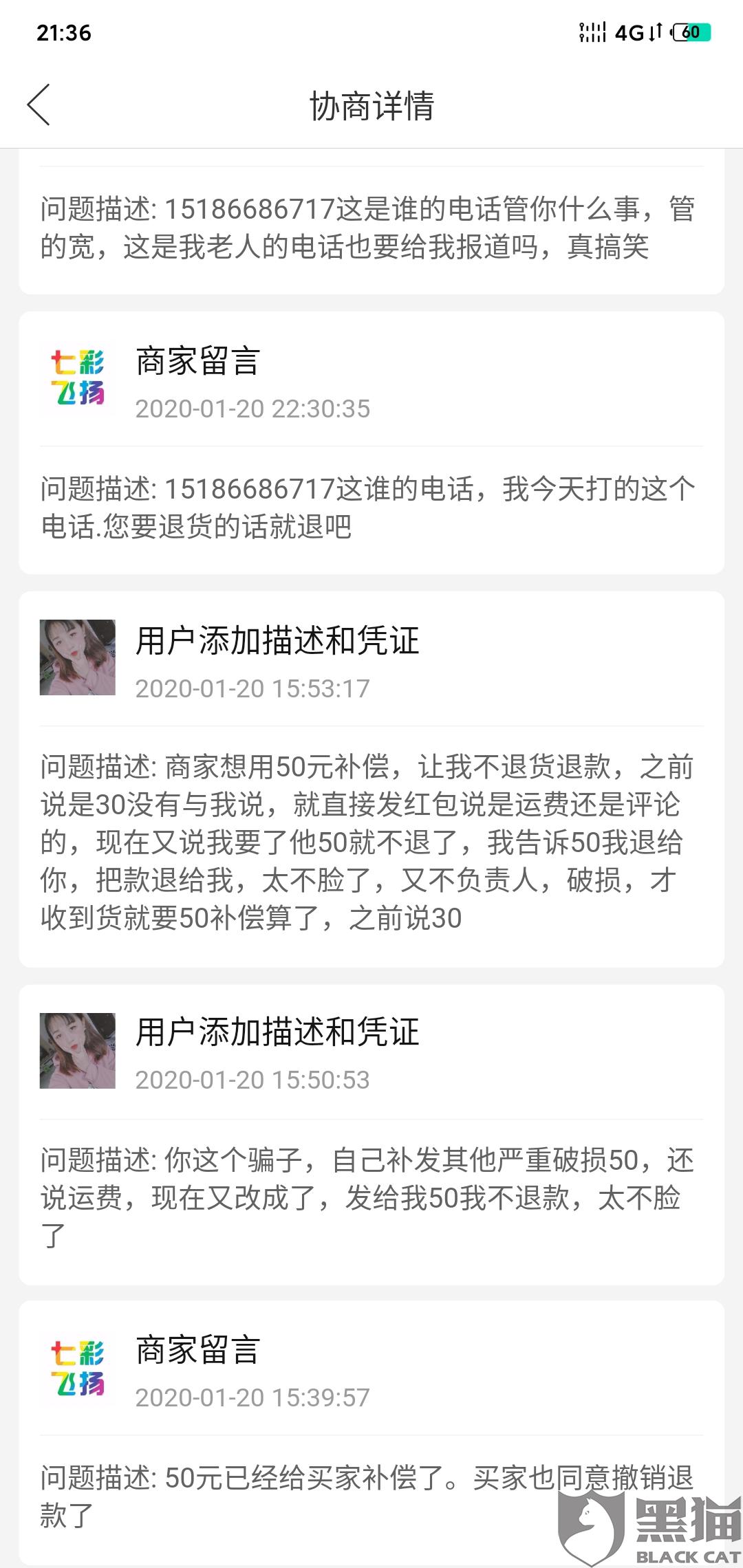Go back from the 协商详情 page
Screen dimensions: 743x1568
pyautogui.click(x=39, y=105)
